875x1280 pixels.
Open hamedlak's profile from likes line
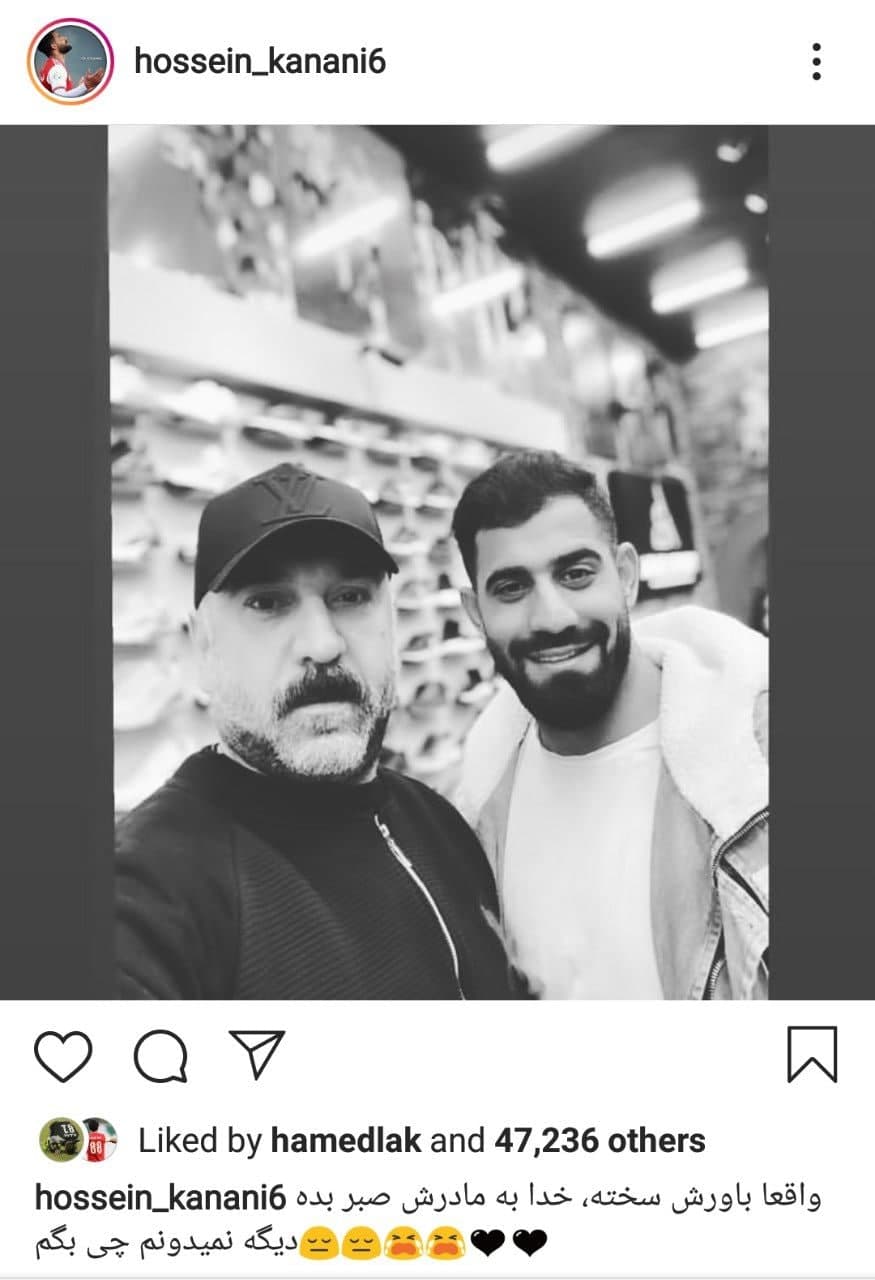pos(346,1140)
